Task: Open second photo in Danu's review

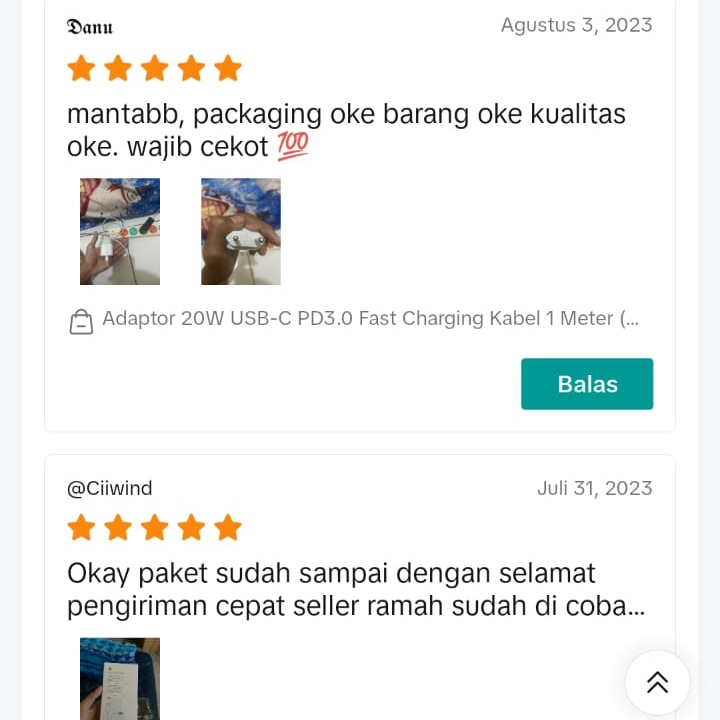Action: tap(241, 231)
